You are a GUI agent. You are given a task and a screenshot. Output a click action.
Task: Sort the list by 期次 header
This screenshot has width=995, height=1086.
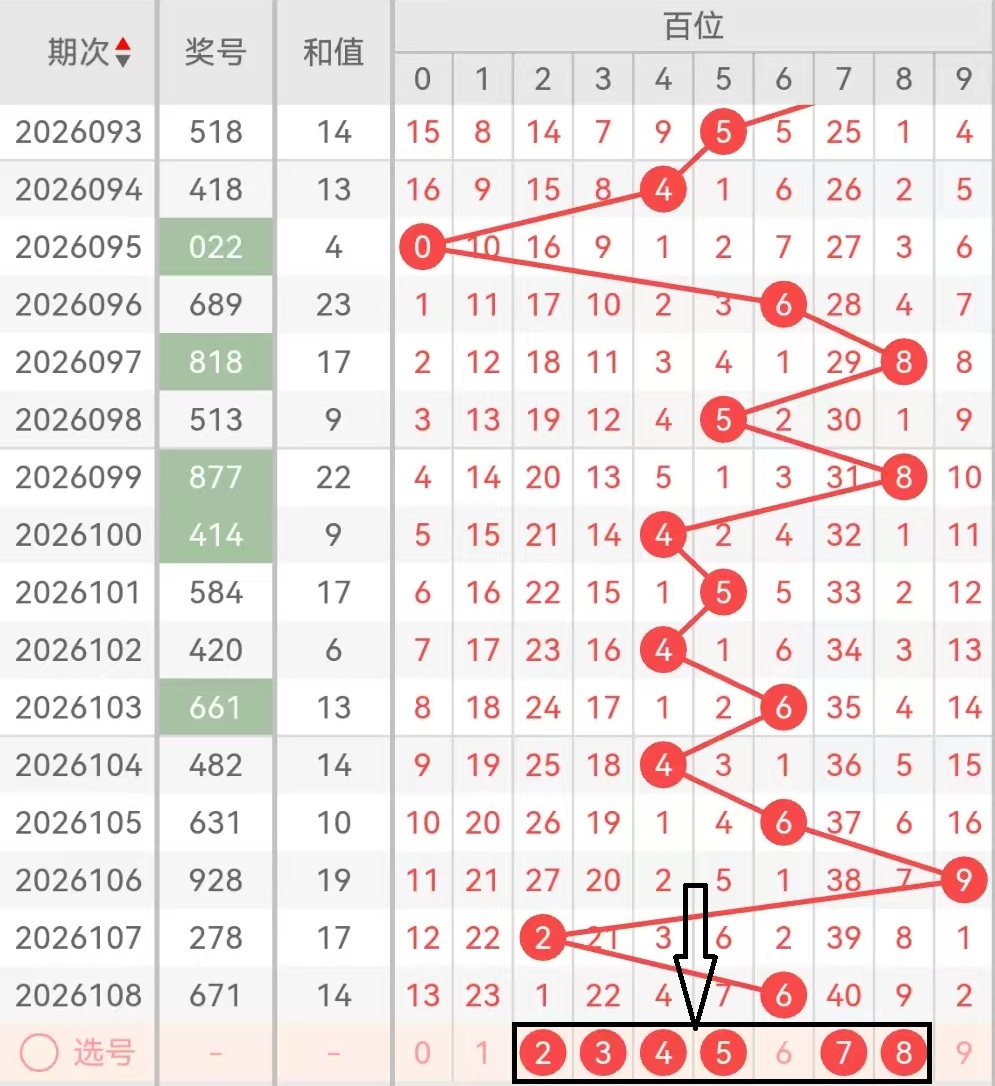pyautogui.click(x=88, y=52)
